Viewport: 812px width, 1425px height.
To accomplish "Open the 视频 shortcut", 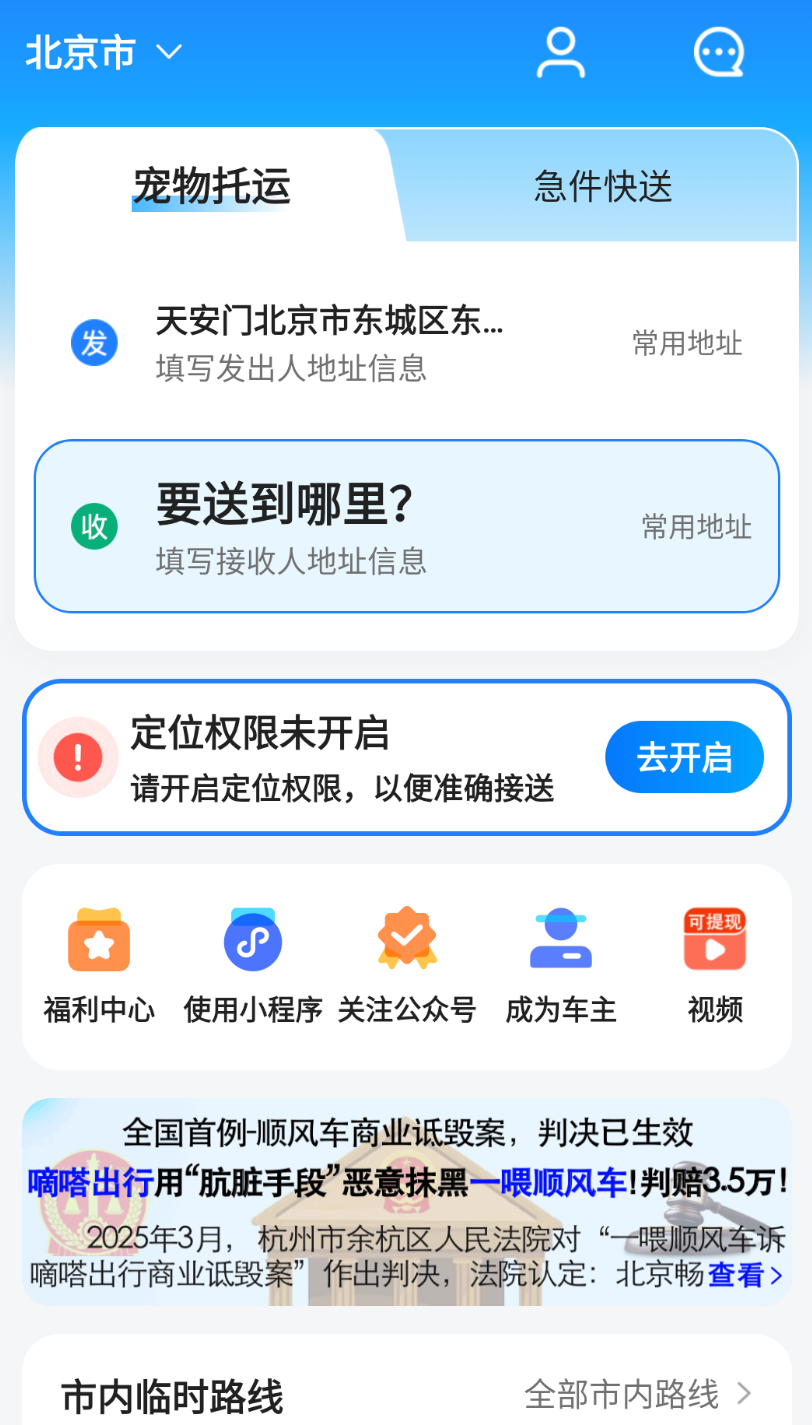I will click(x=715, y=965).
